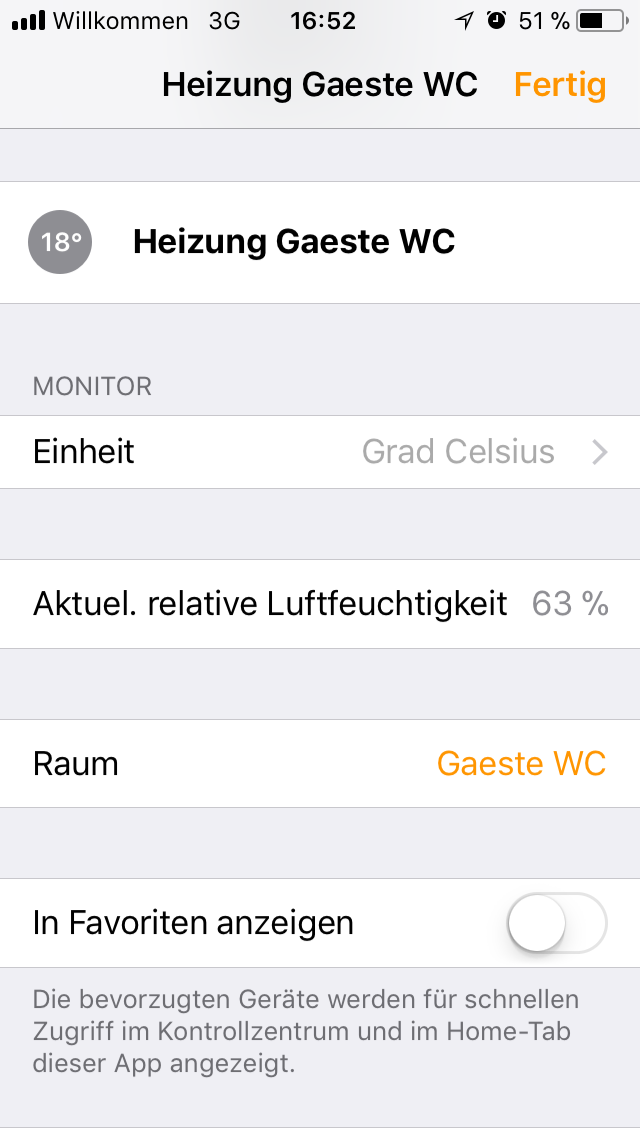Enable In Favoriten anzeigen switch

coord(556,923)
